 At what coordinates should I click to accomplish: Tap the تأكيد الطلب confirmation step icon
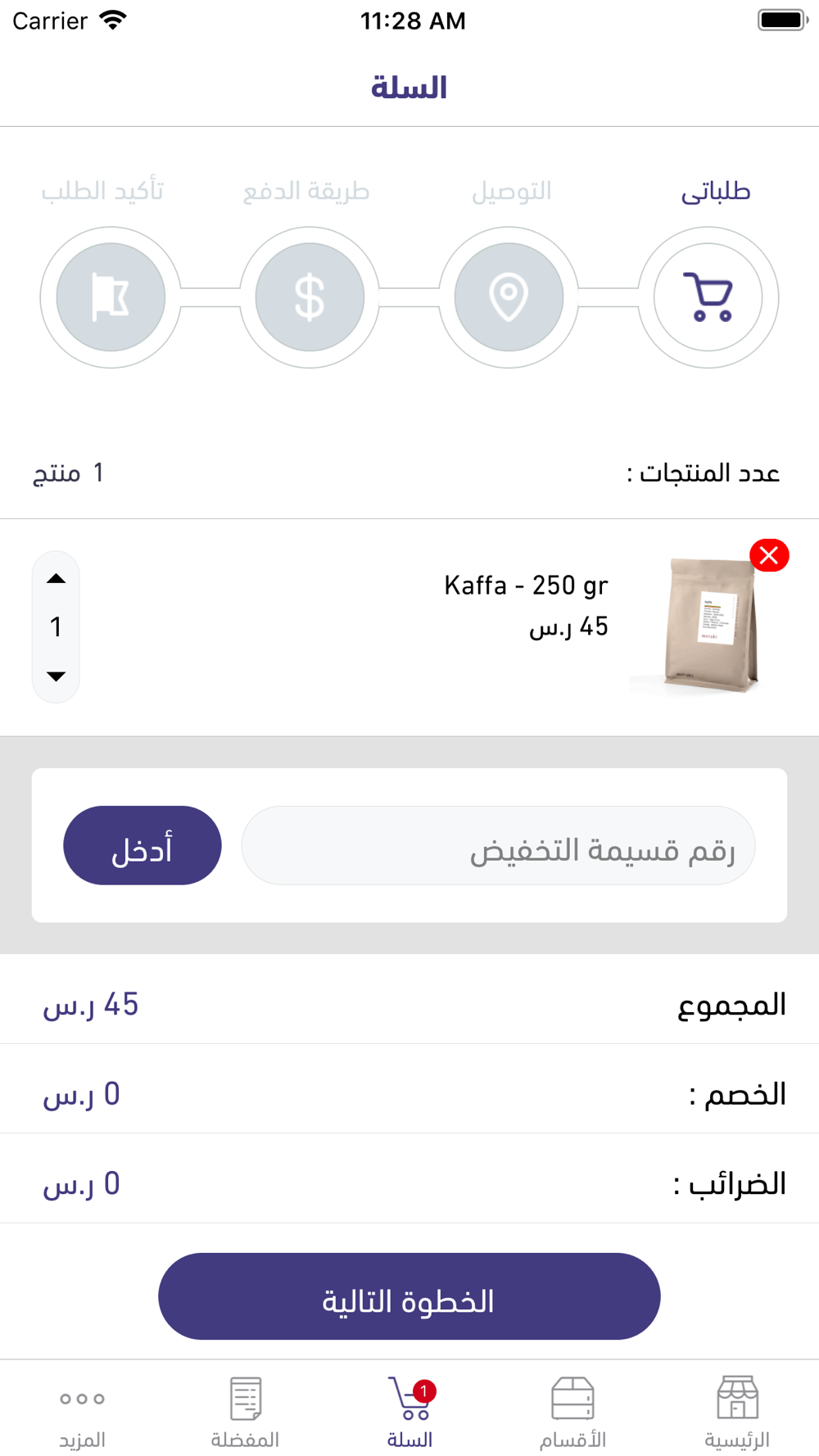(x=111, y=297)
